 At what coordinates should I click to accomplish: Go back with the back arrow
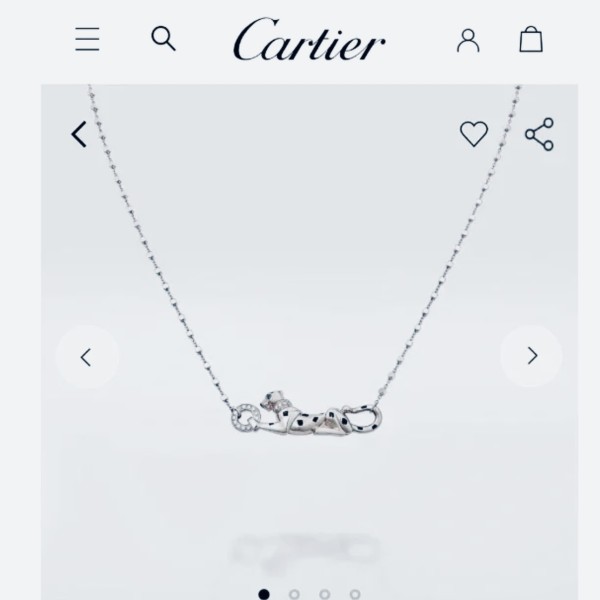click(x=79, y=134)
